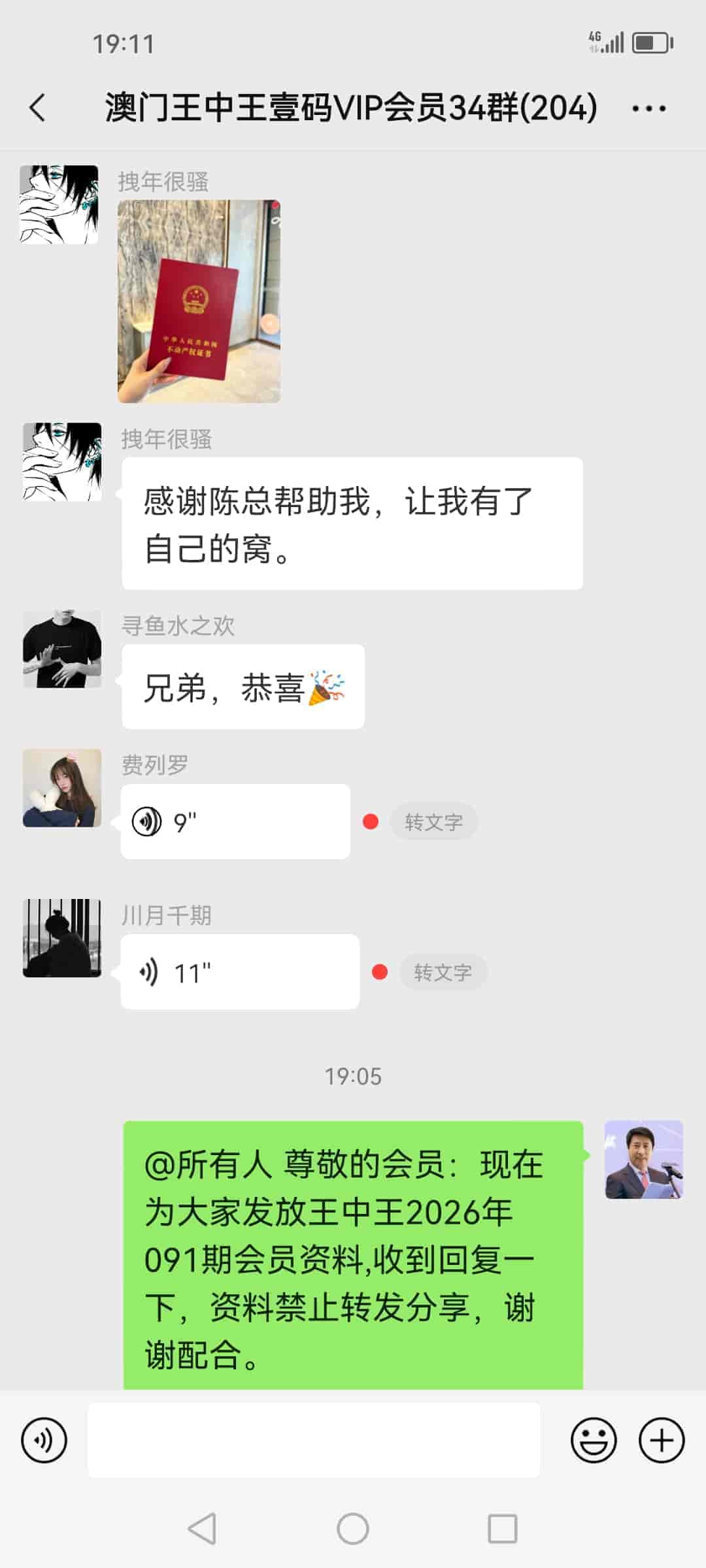Open the system recent apps button
Screen dimensions: 706x1568
coord(502,1529)
